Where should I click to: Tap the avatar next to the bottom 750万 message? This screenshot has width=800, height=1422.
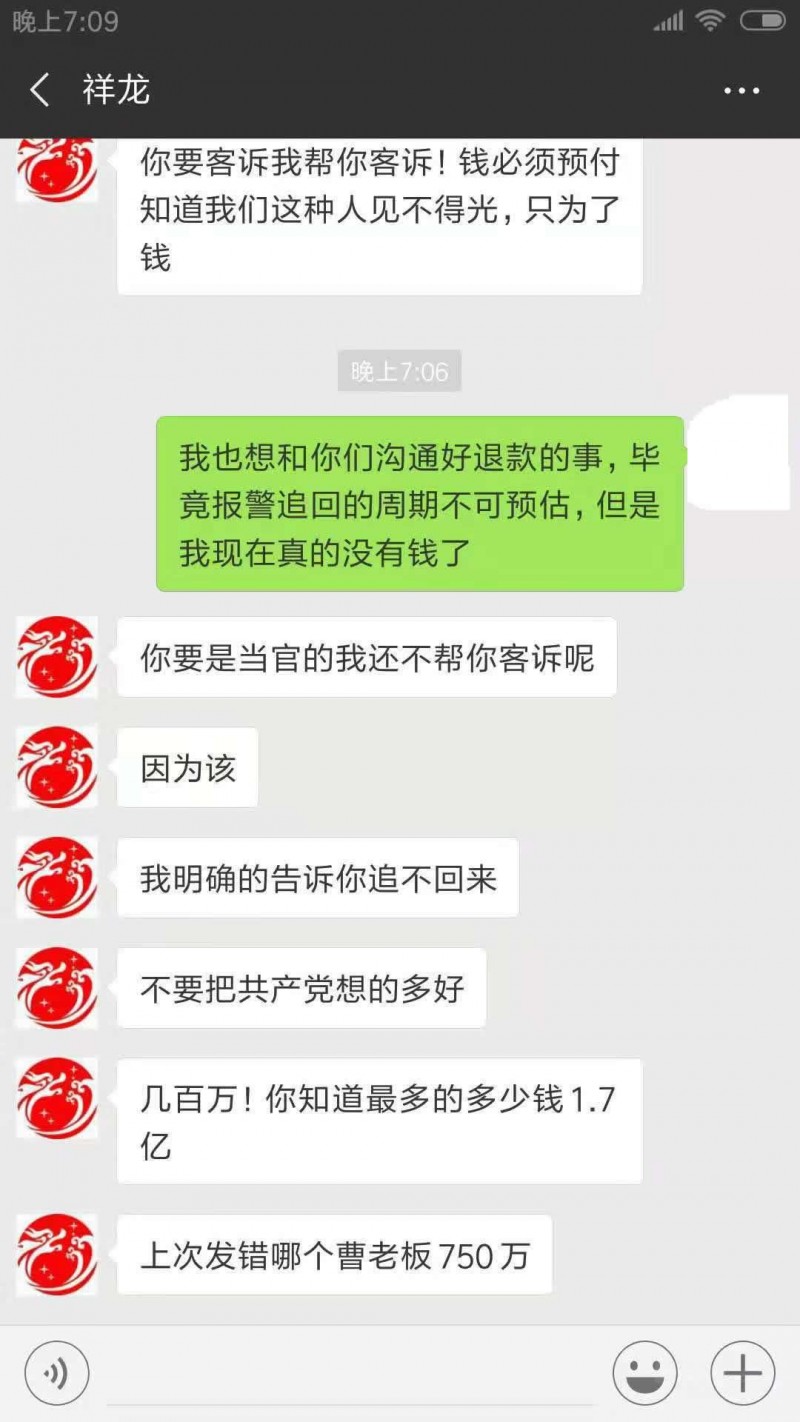click(x=56, y=1255)
